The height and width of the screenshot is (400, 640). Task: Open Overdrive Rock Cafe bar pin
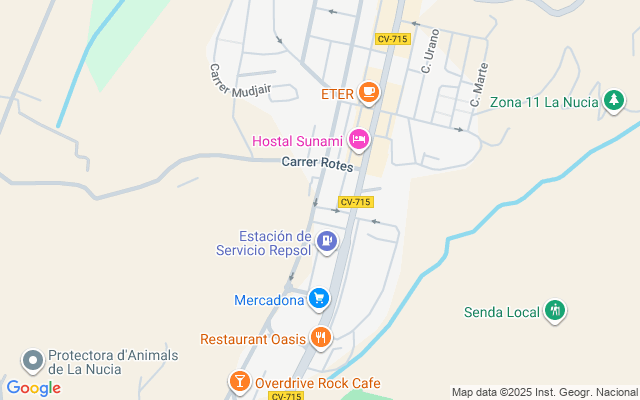coord(240,381)
